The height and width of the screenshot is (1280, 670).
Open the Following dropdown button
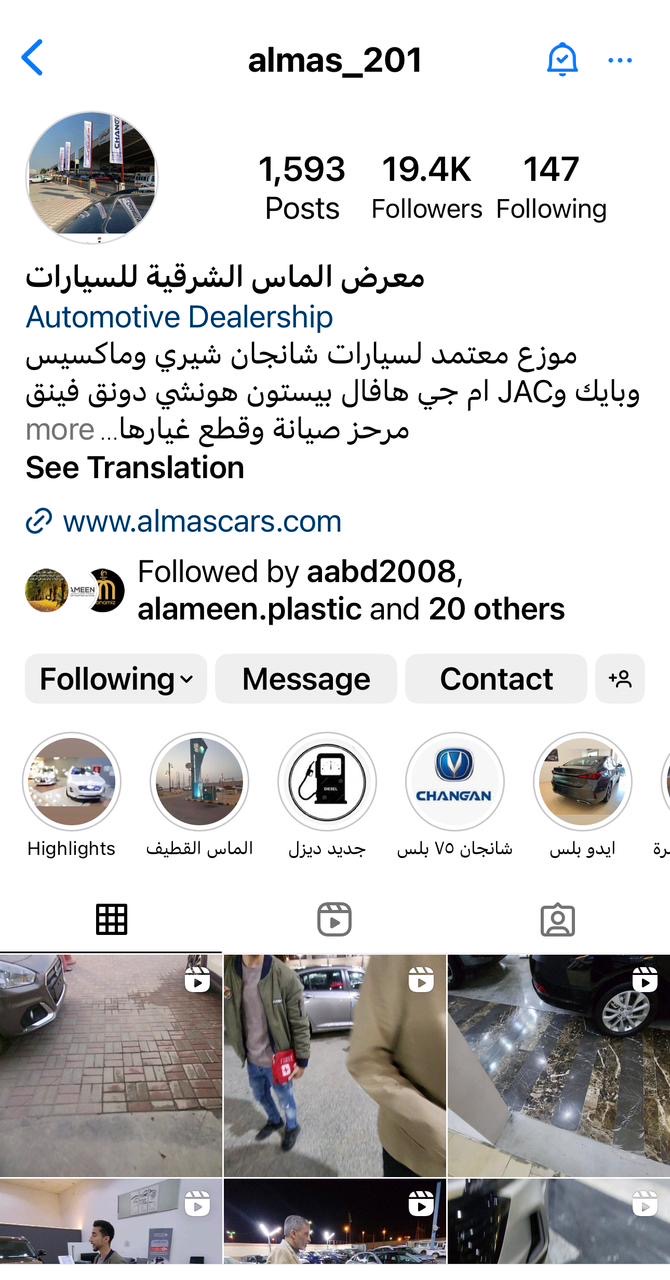(116, 679)
